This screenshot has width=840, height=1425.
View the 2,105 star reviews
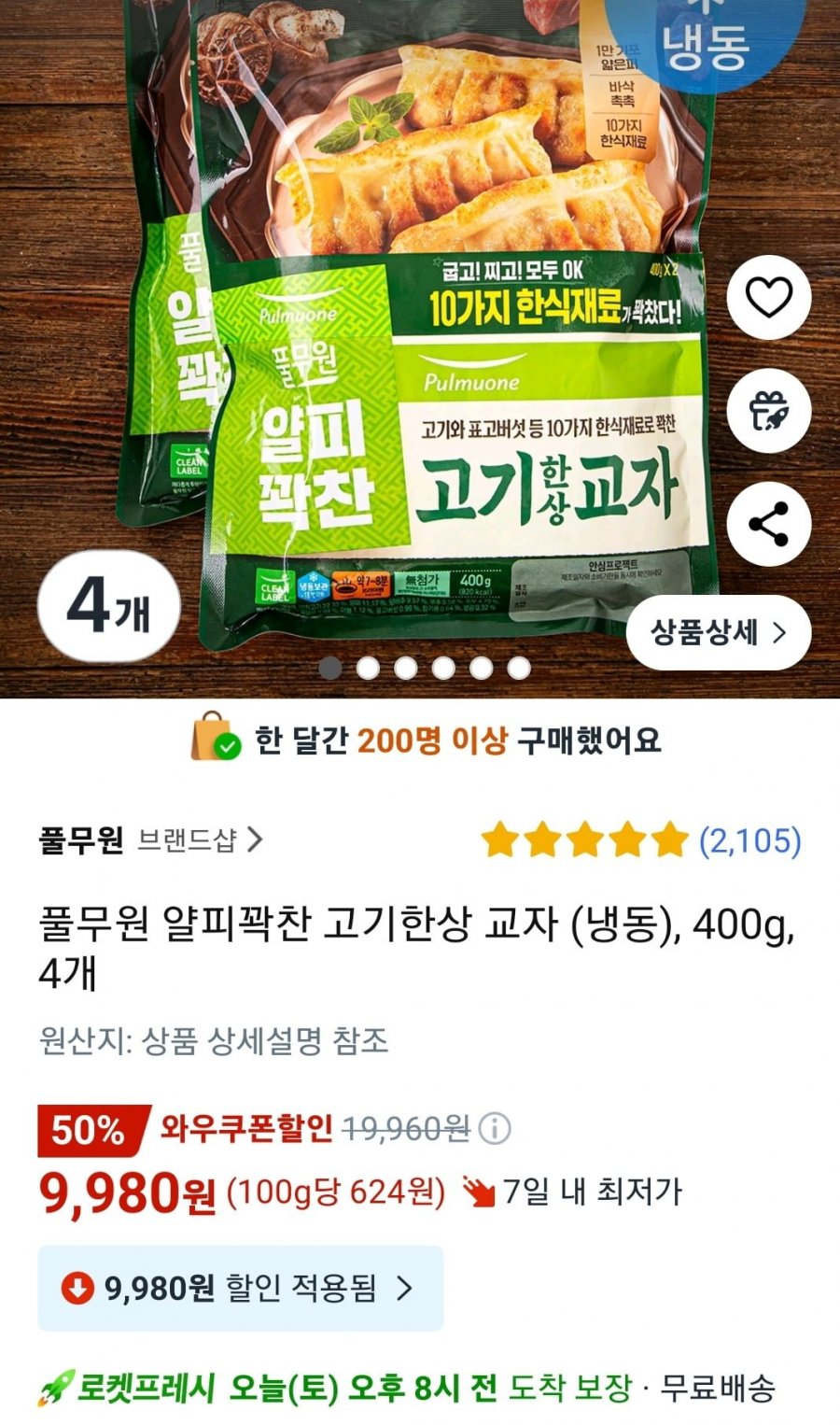pyautogui.click(x=642, y=839)
